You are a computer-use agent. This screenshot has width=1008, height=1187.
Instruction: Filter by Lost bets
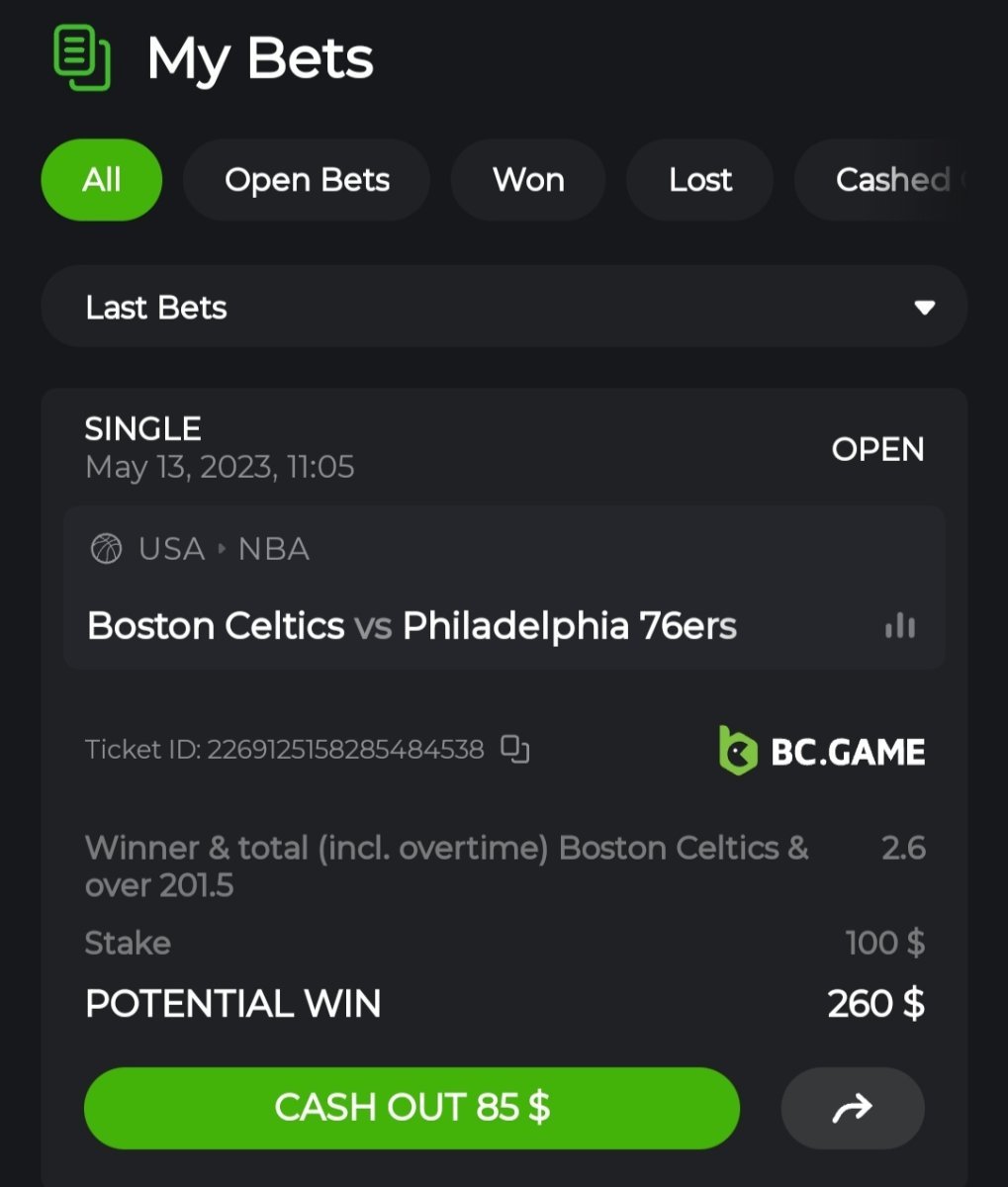click(x=700, y=180)
